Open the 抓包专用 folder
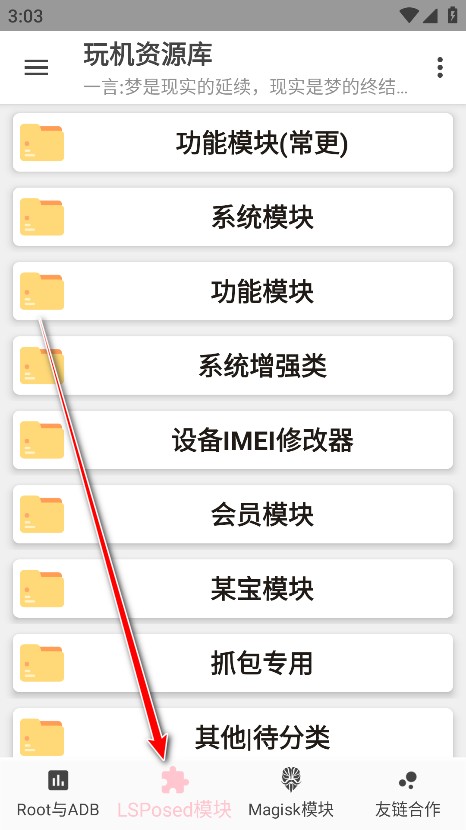 [233, 663]
